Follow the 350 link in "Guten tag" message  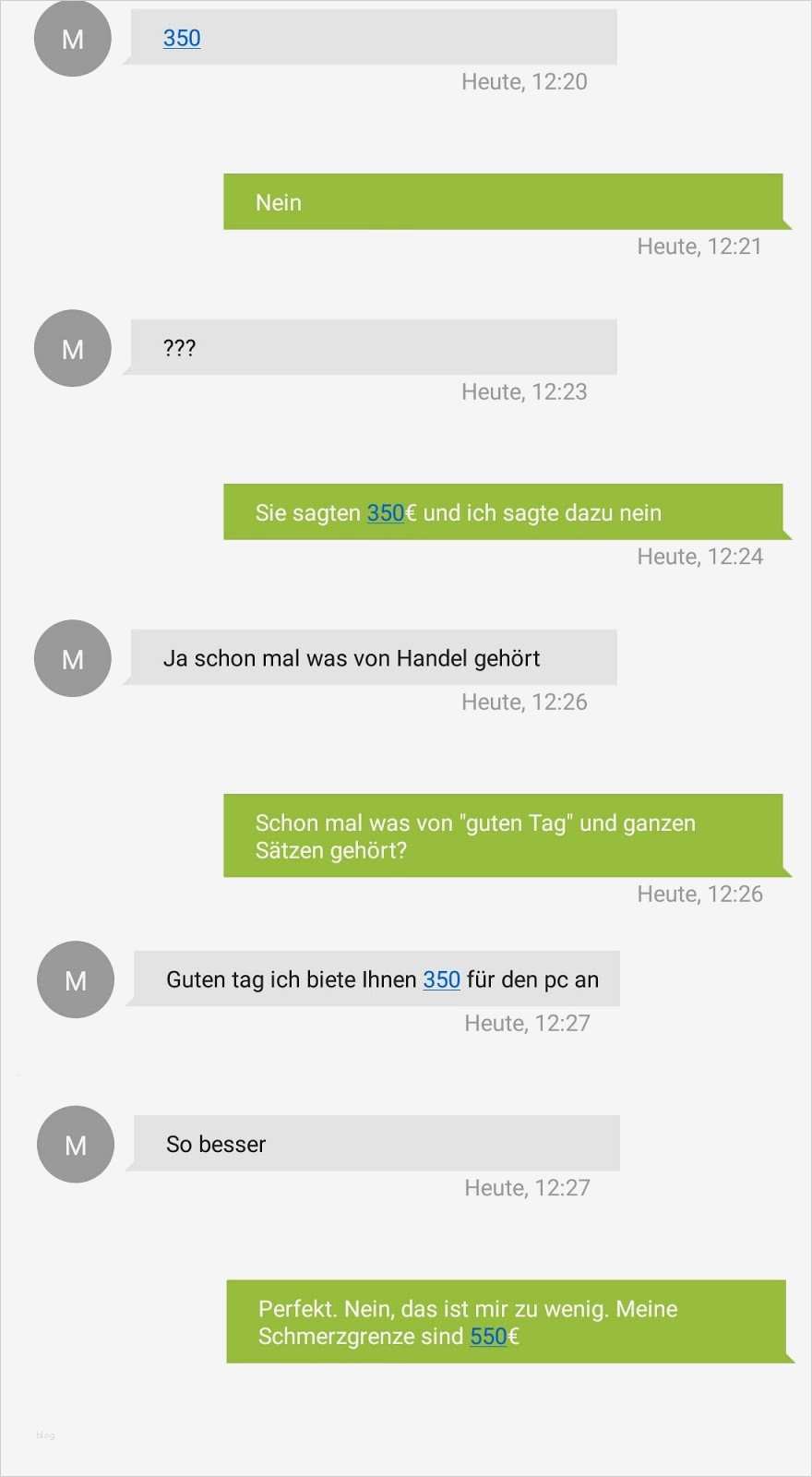(x=441, y=979)
